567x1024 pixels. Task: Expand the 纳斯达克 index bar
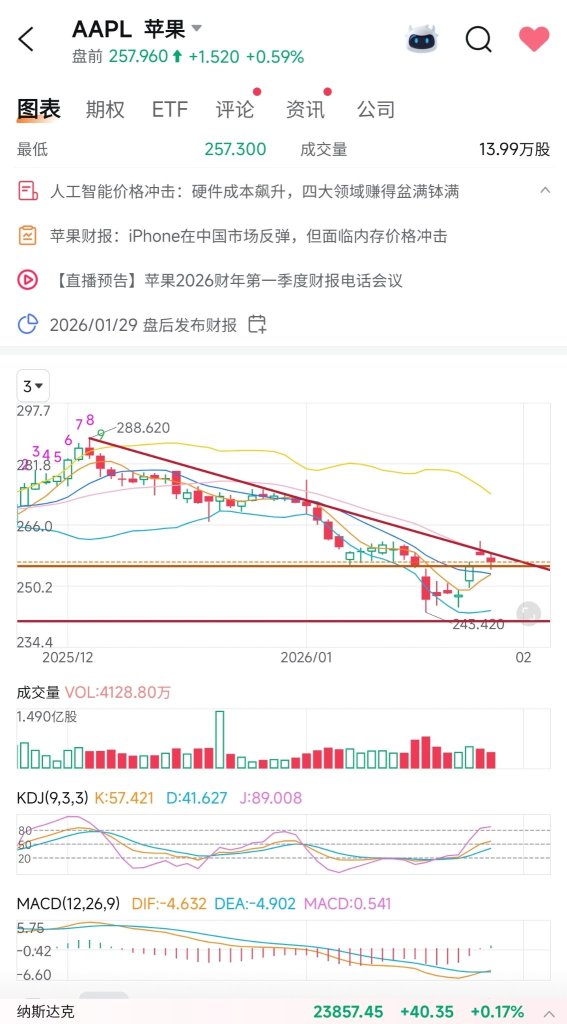coord(549,1012)
